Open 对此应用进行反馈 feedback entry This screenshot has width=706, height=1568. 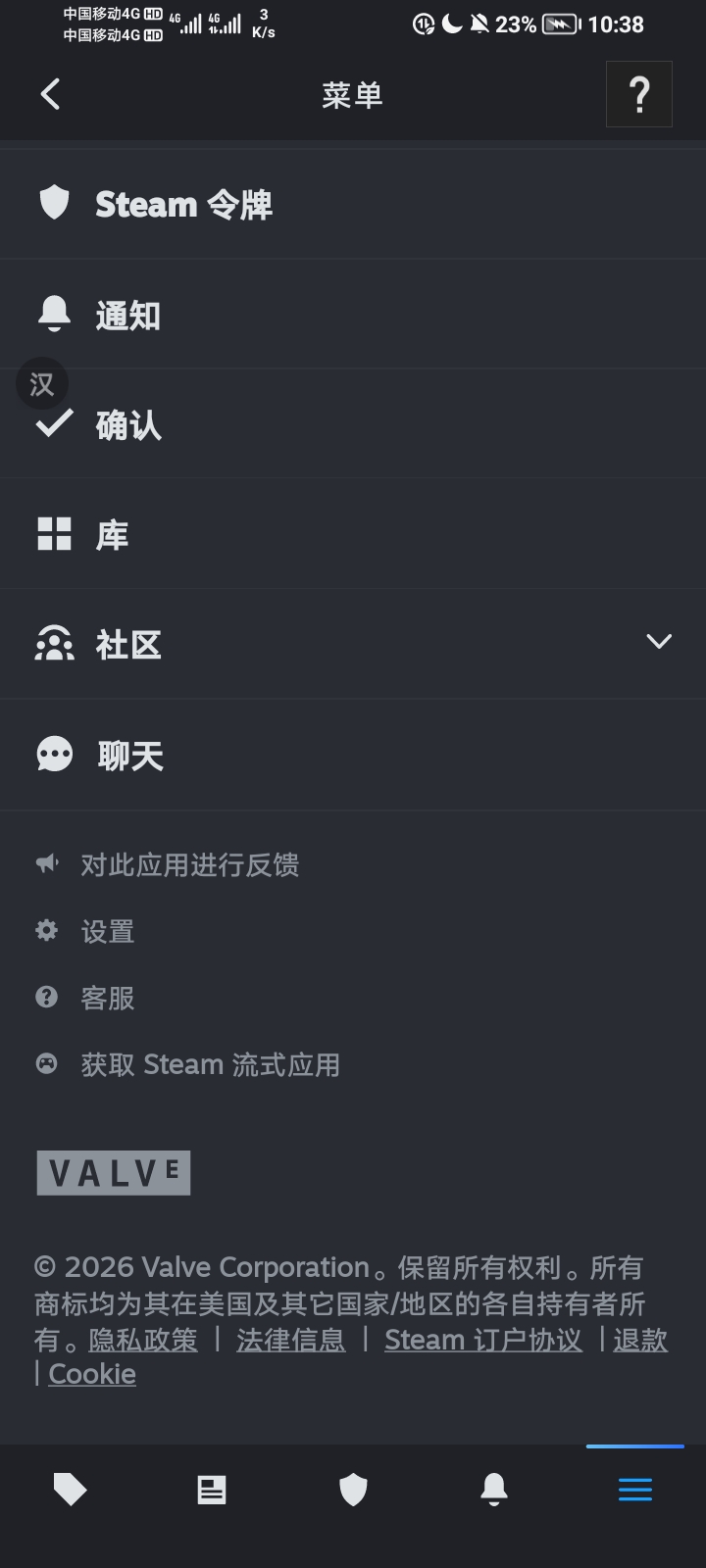click(190, 865)
